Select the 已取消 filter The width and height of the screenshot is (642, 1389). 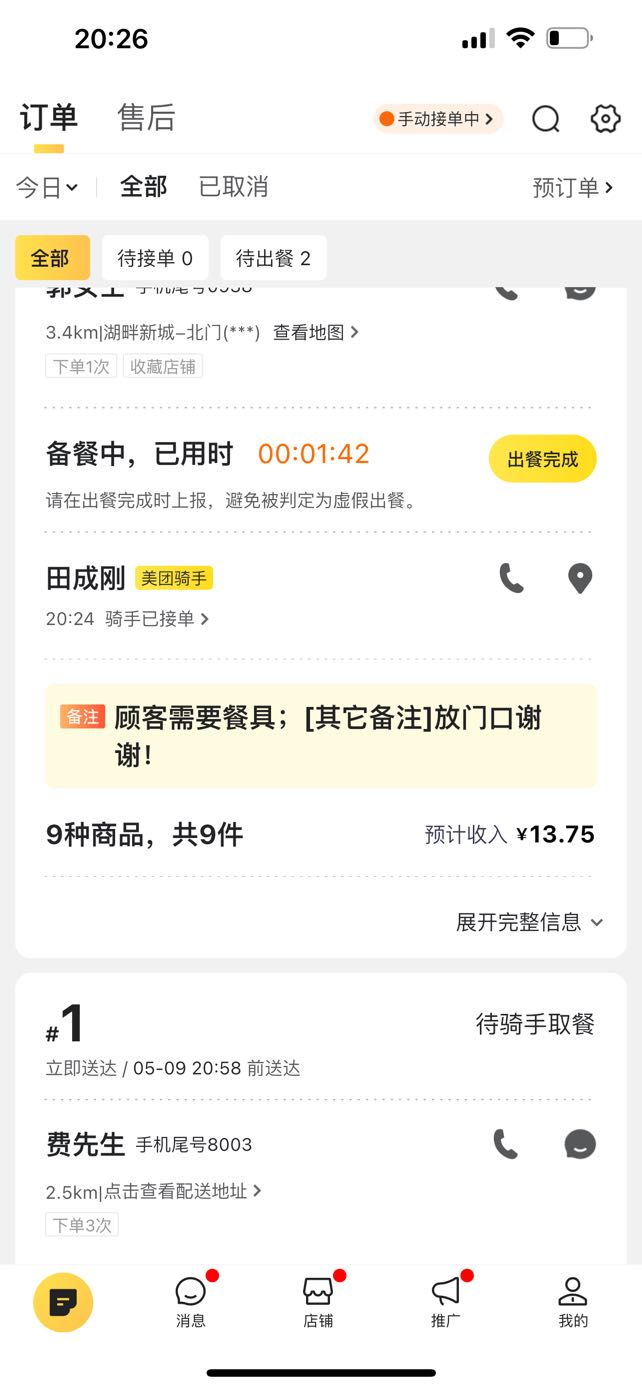[233, 187]
